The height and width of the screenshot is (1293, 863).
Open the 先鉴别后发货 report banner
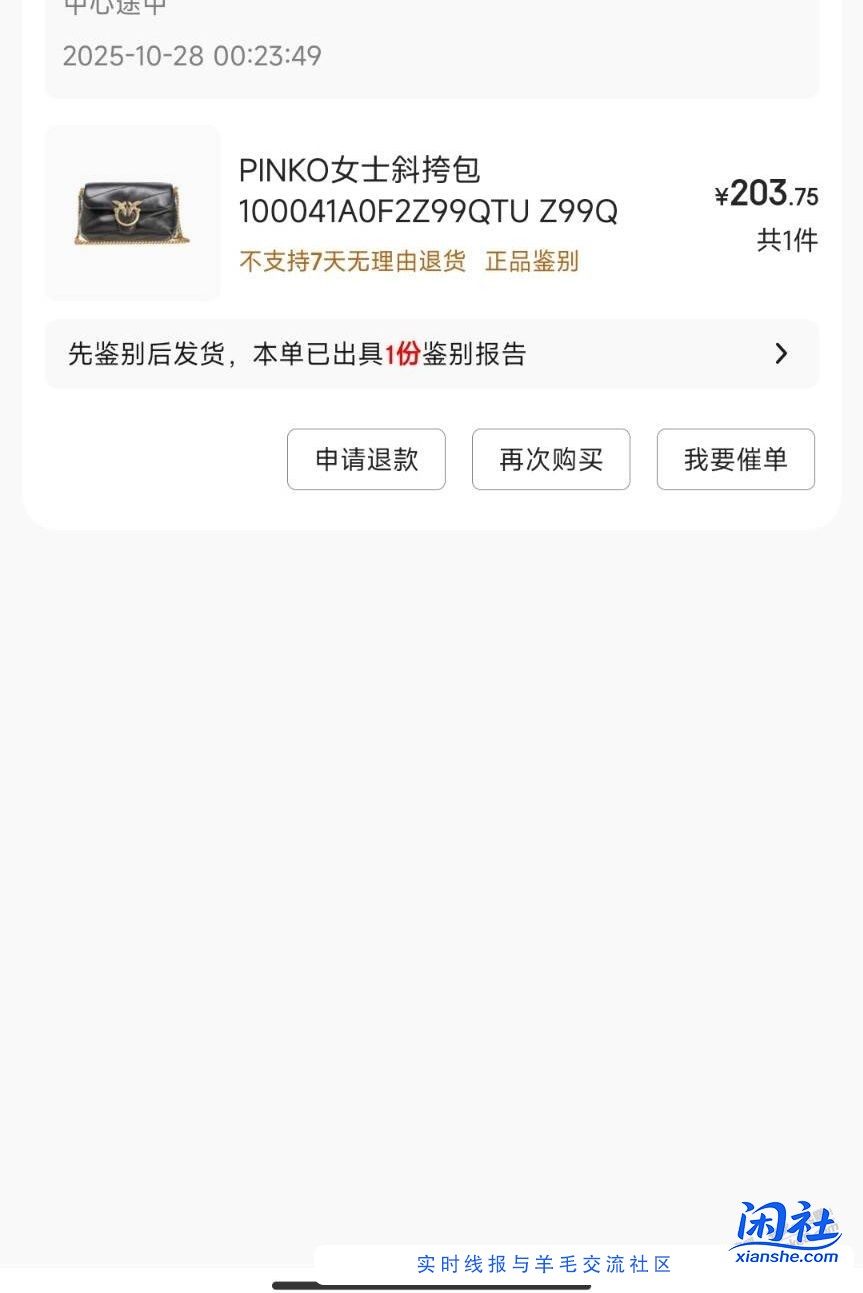297,353
